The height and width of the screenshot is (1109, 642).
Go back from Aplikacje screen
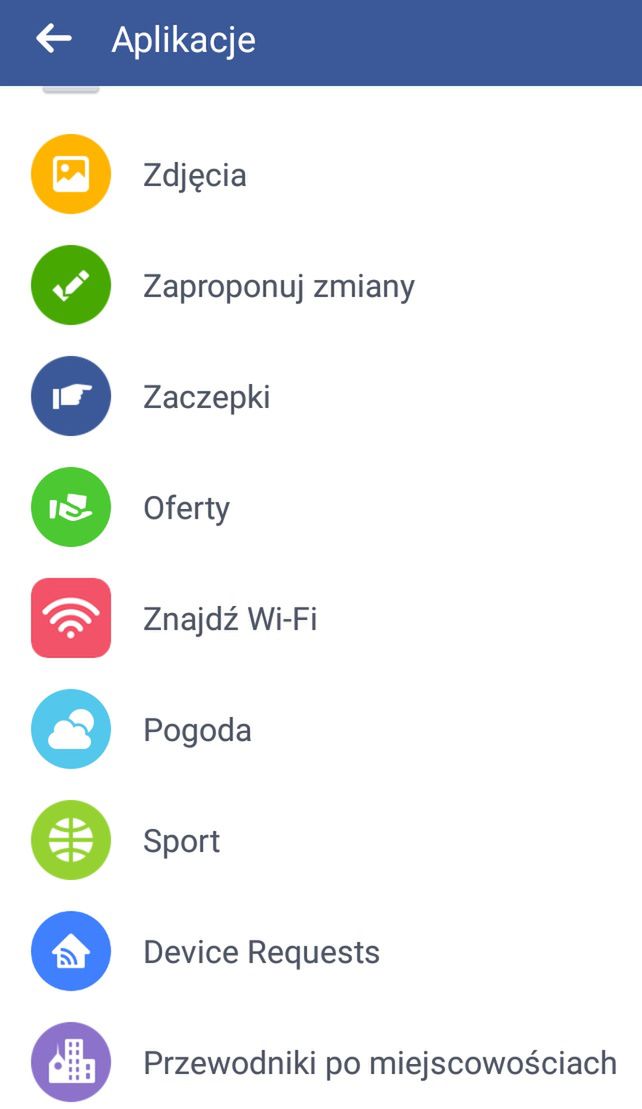coord(54,39)
